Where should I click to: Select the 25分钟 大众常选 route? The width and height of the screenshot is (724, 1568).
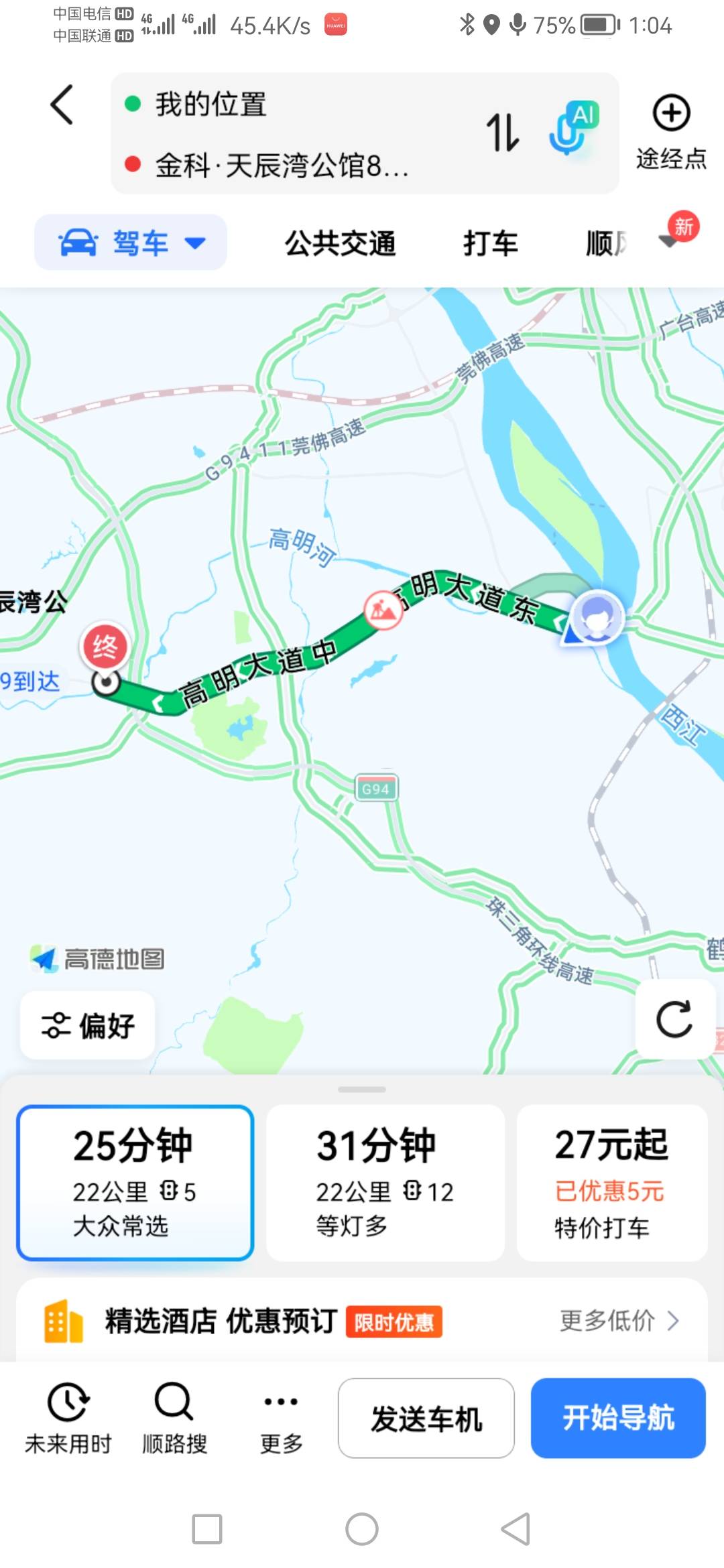pyautogui.click(x=135, y=1183)
